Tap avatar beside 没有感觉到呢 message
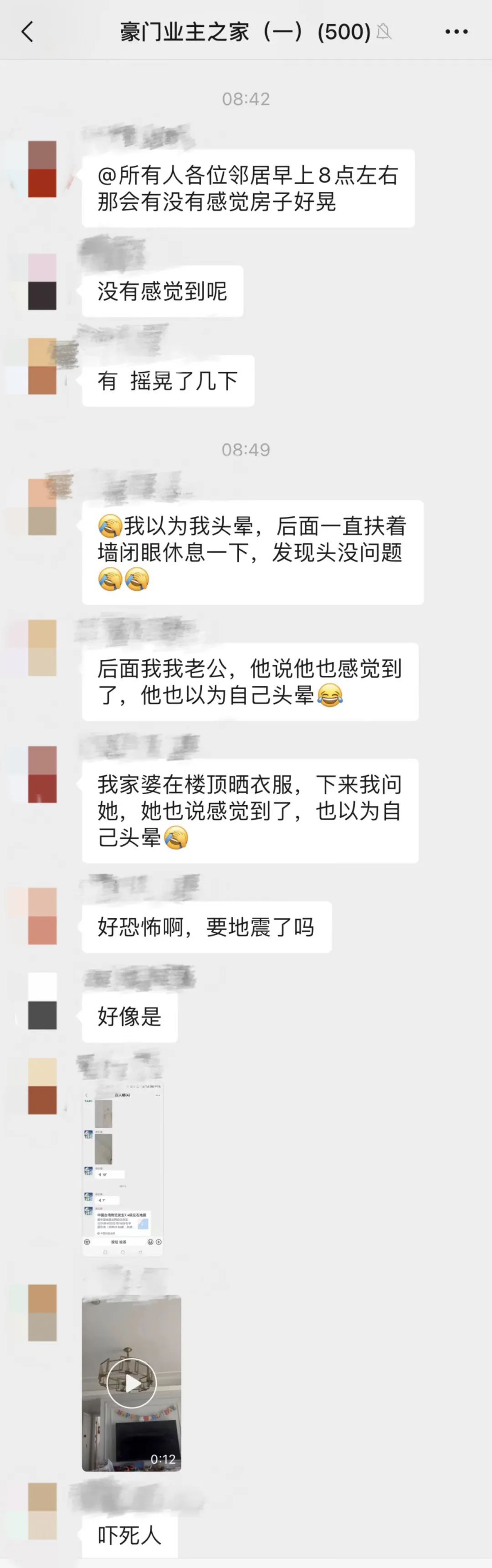Viewport: 492px width, 1568px height. [x=42, y=282]
